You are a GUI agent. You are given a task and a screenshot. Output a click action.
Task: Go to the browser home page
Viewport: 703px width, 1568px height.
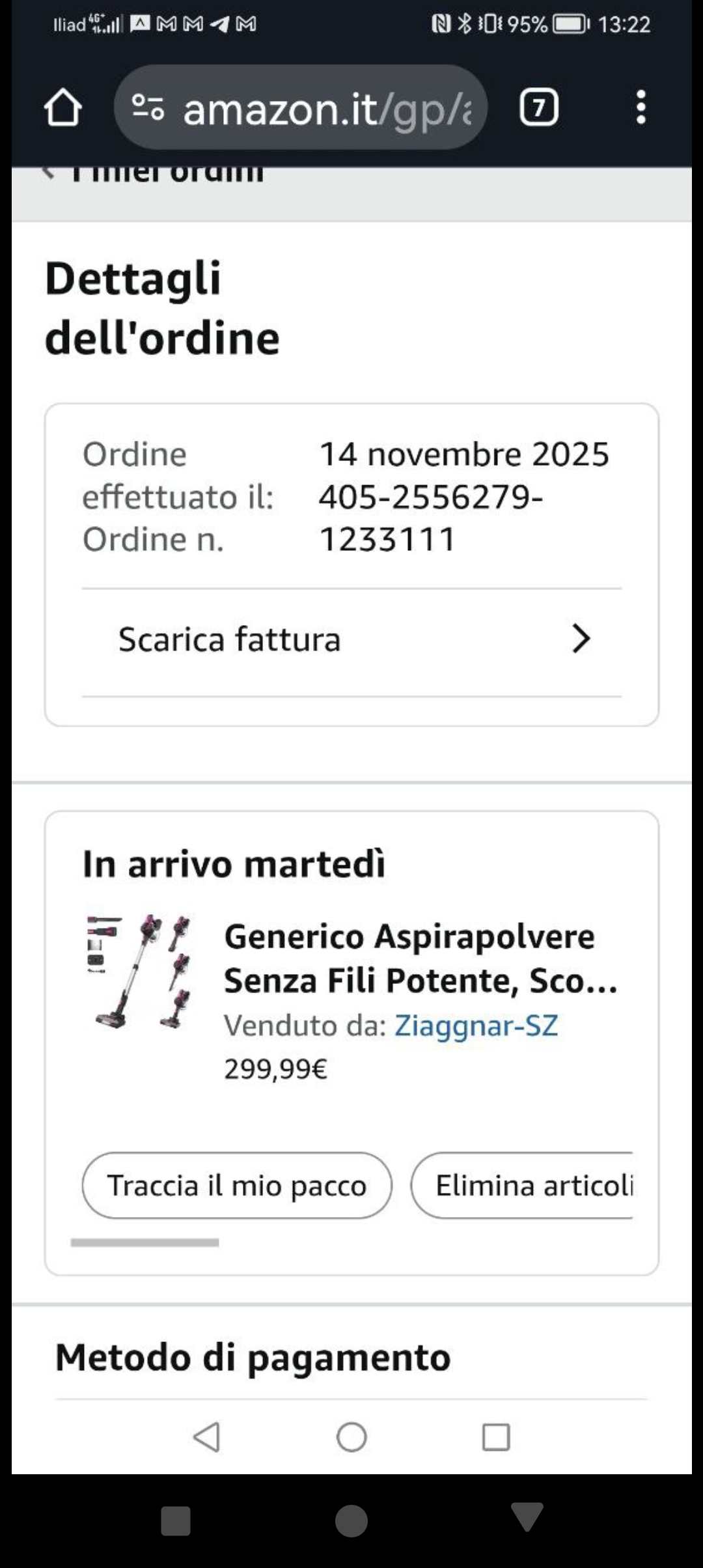pyautogui.click(x=62, y=107)
